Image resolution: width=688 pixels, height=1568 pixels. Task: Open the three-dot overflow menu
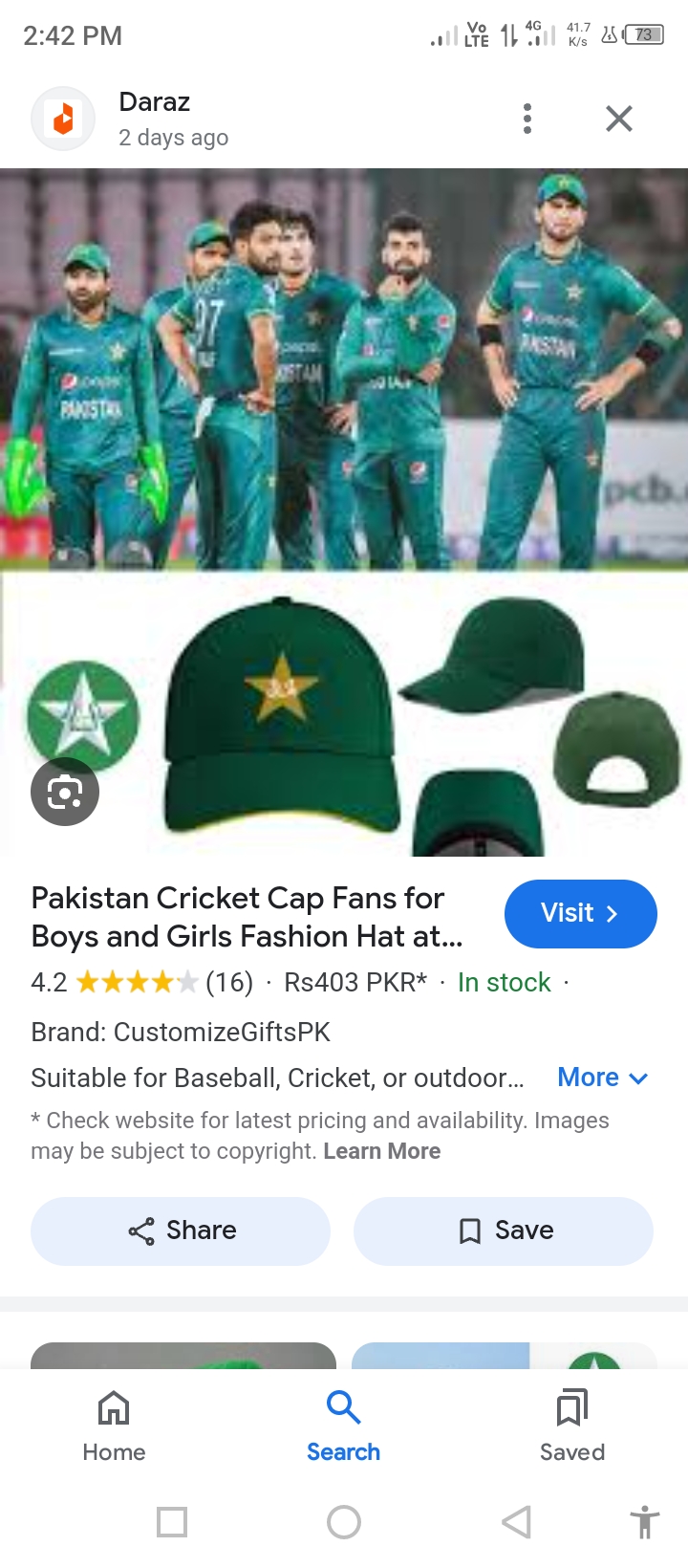click(527, 119)
